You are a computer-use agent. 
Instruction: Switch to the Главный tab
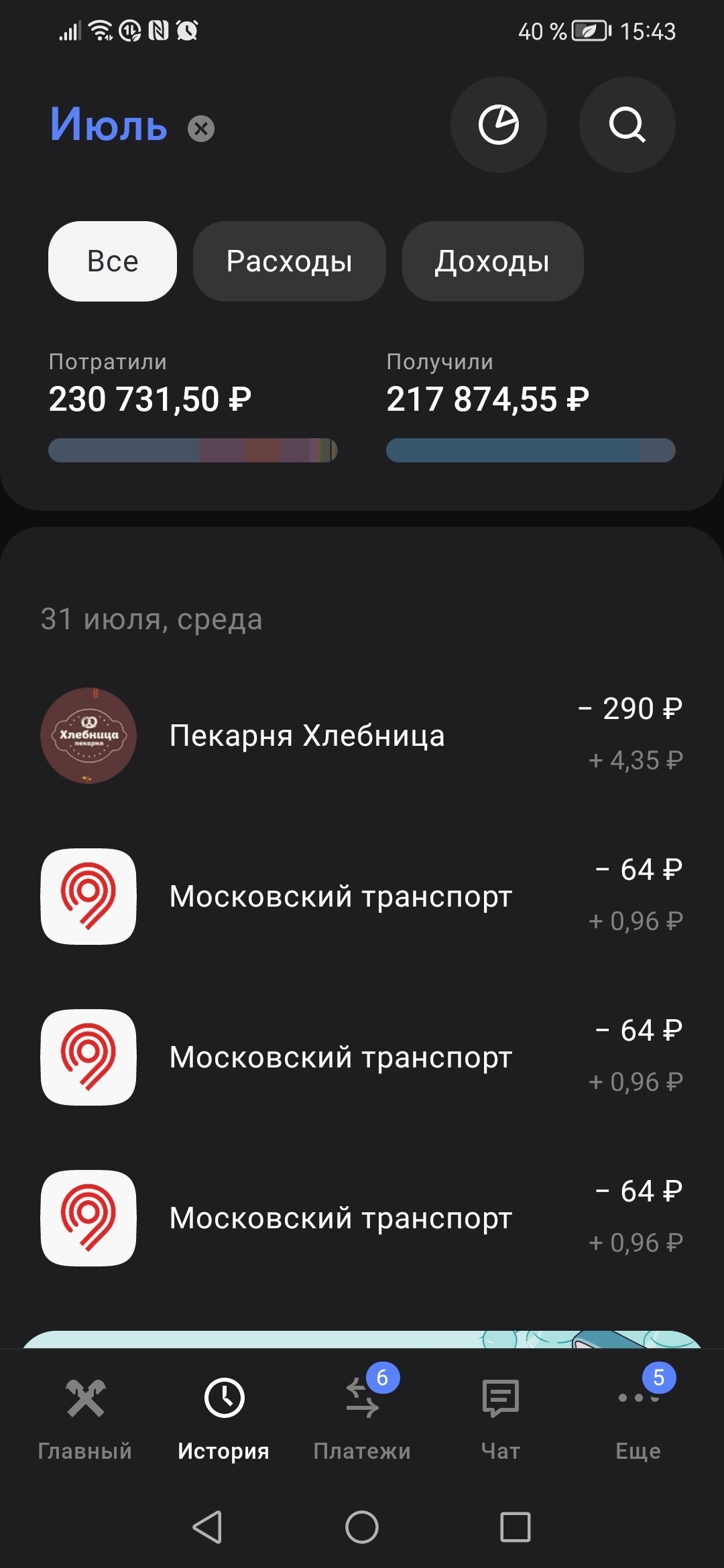click(85, 1415)
